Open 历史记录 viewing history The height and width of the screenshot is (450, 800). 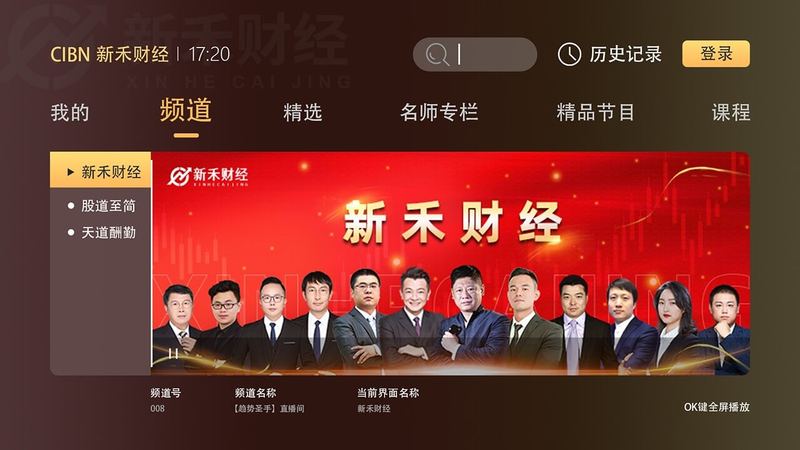click(610, 54)
